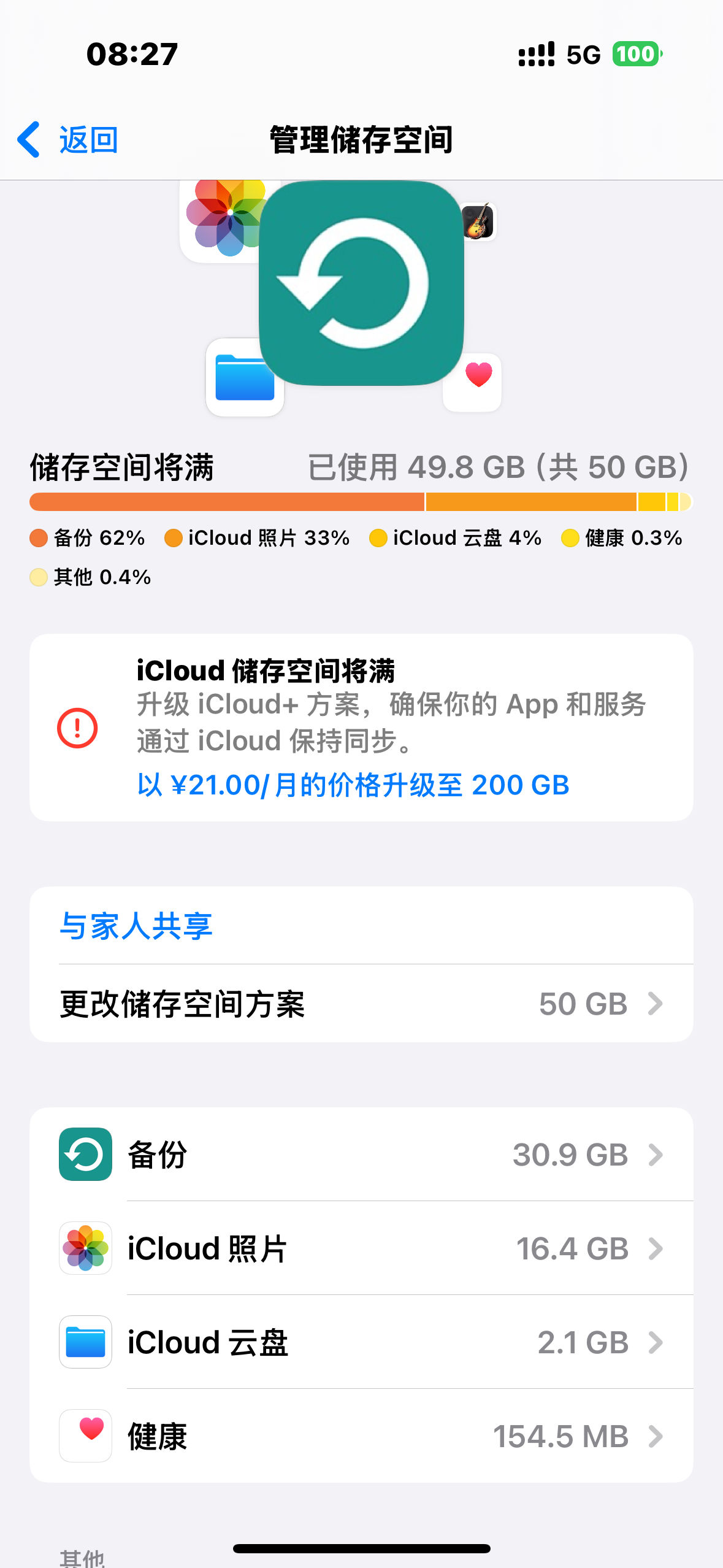Tap the upgrade to 200 GB link
723x1568 pixels.
353,785
